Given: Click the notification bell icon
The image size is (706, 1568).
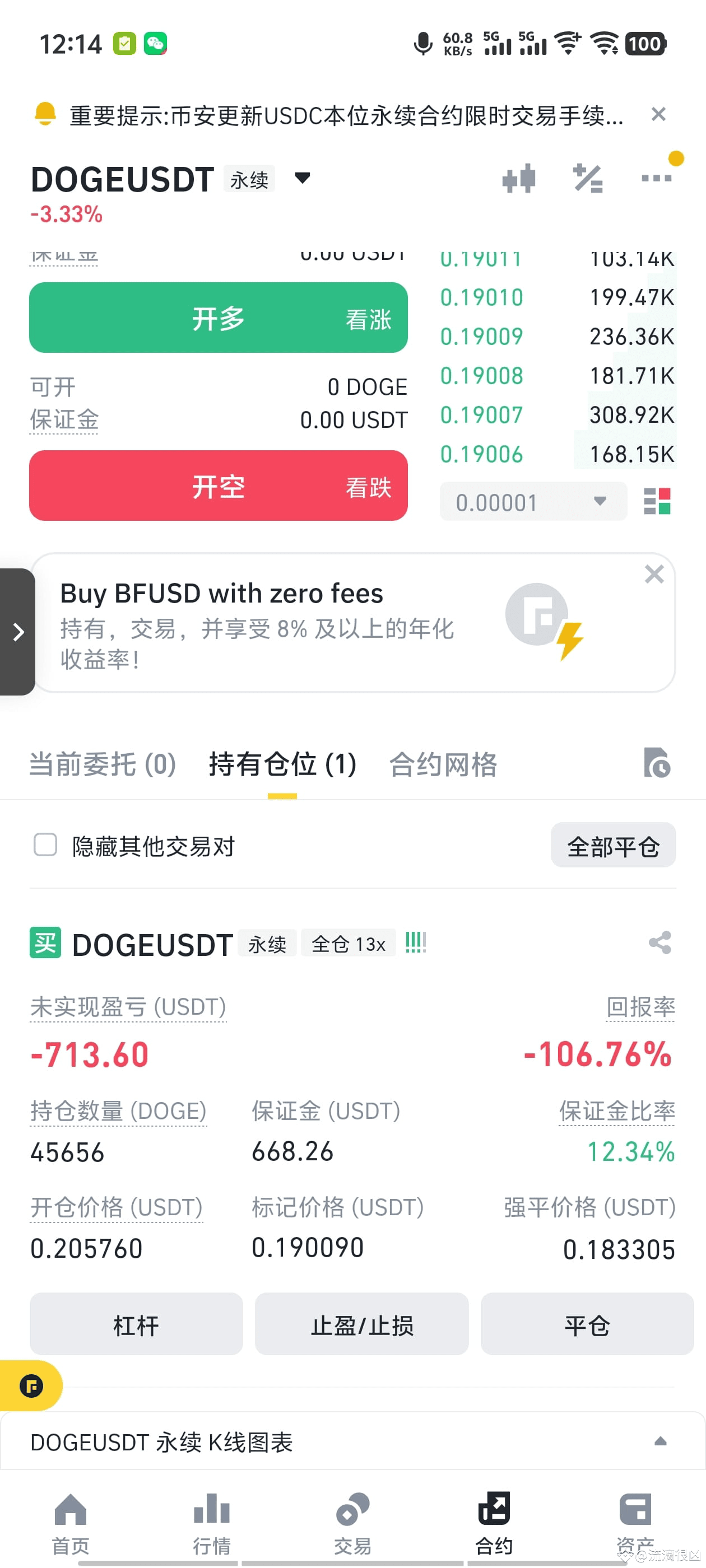Looking at the screenshot, I should [47, 114].
